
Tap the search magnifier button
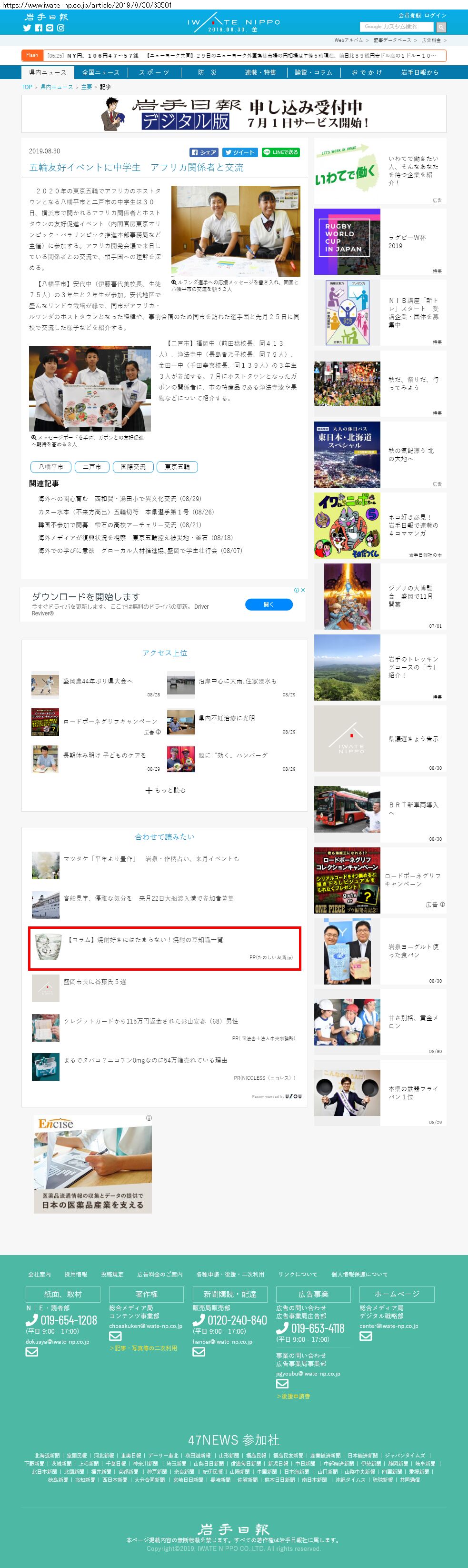[441, 27]
